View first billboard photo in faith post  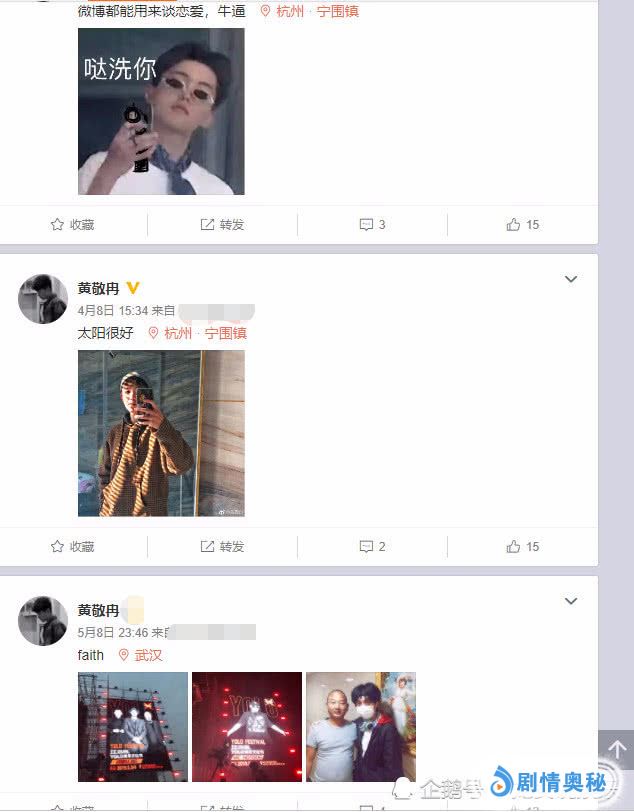pyautogui.click(x=133, y=727)
